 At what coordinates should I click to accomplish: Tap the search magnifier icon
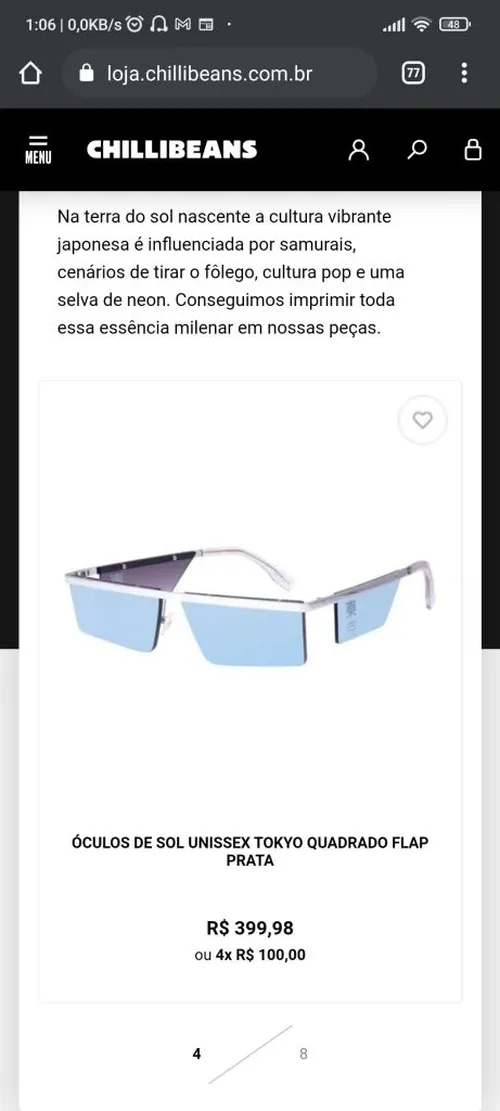[418, 150]
